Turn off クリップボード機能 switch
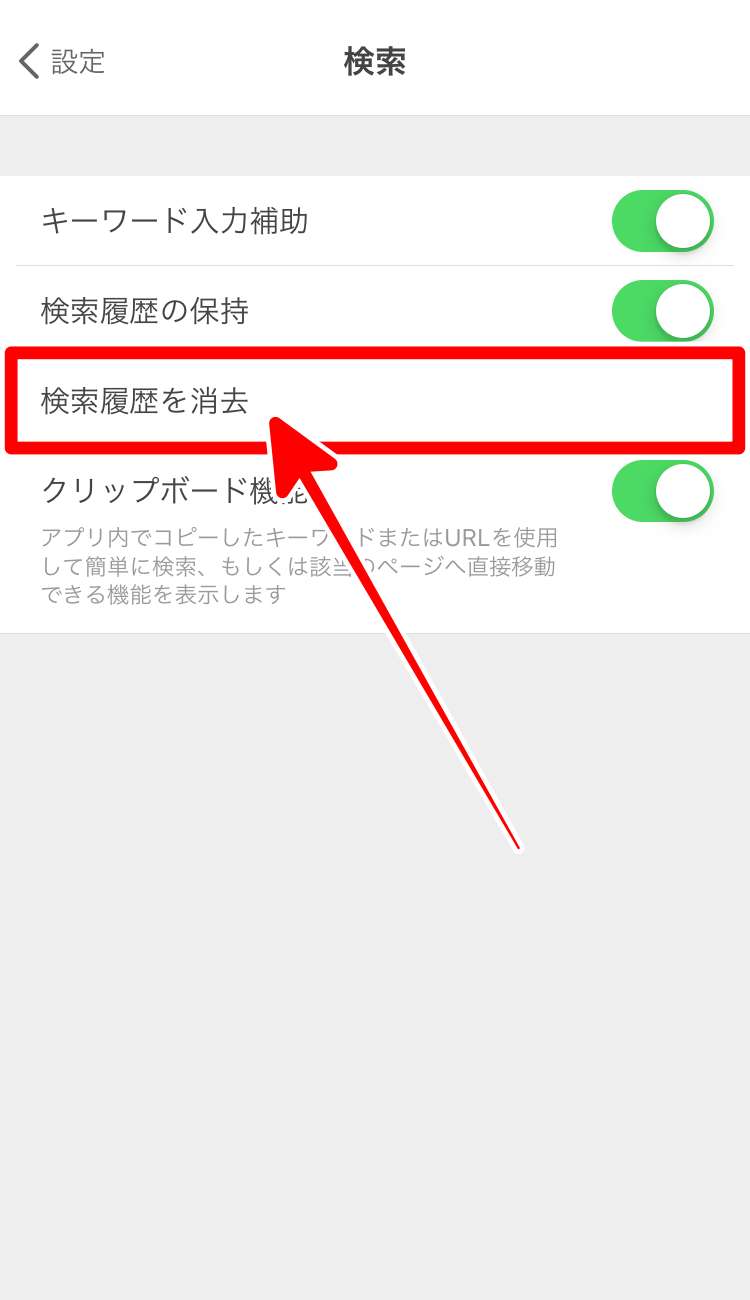This screenshot has height=1300, width=750. [662, 491]
